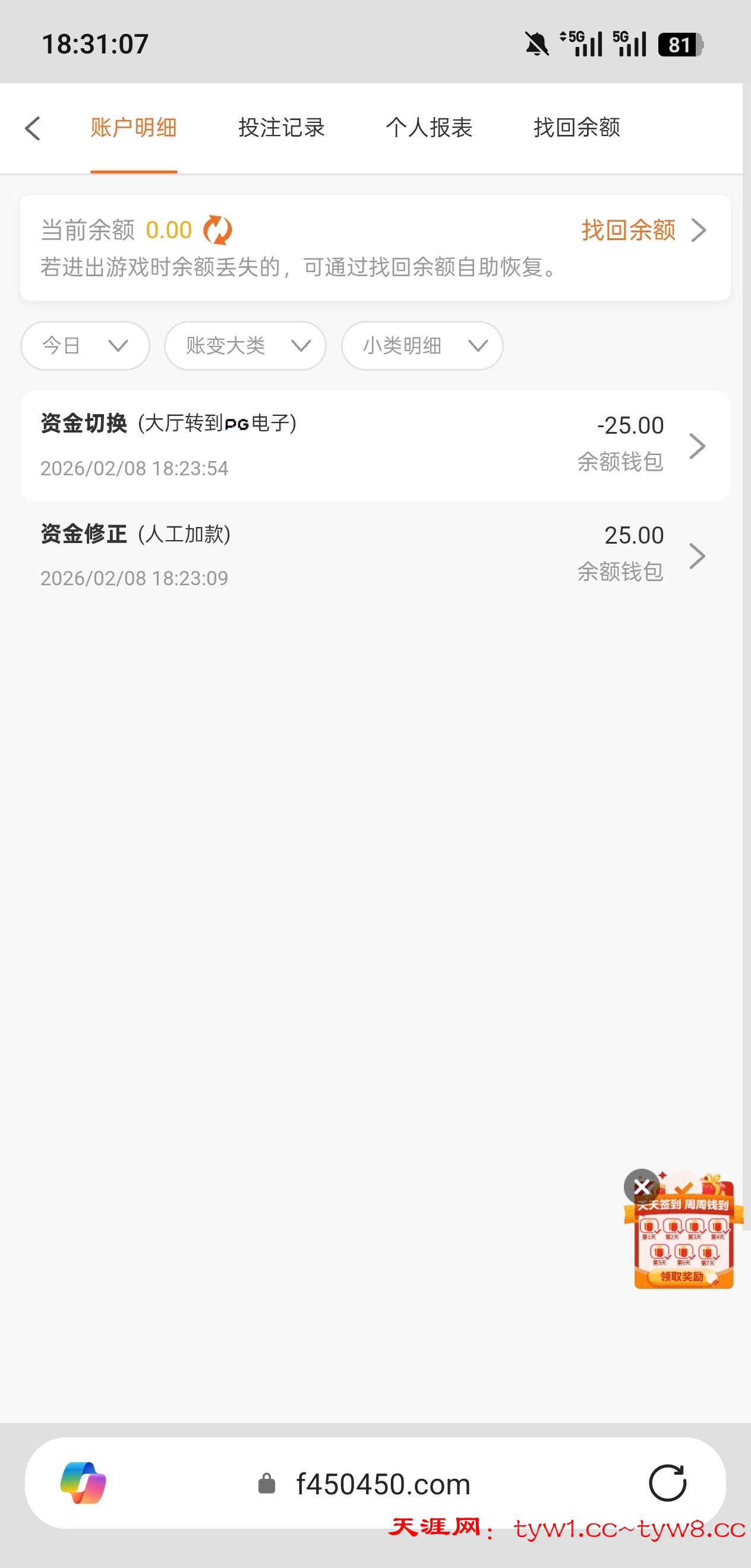Dismiss the floating sign-in reward banner
This screenshot has height=1568, width=751.
(642, 1187)
